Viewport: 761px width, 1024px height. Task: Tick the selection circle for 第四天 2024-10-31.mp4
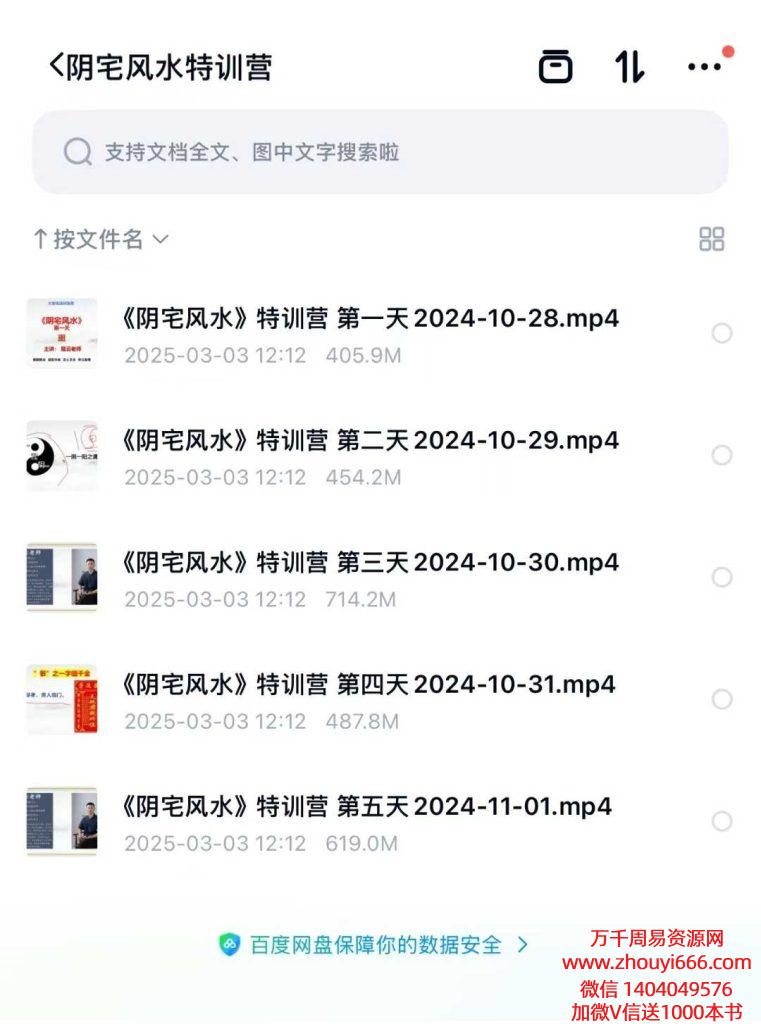[722, 699]
